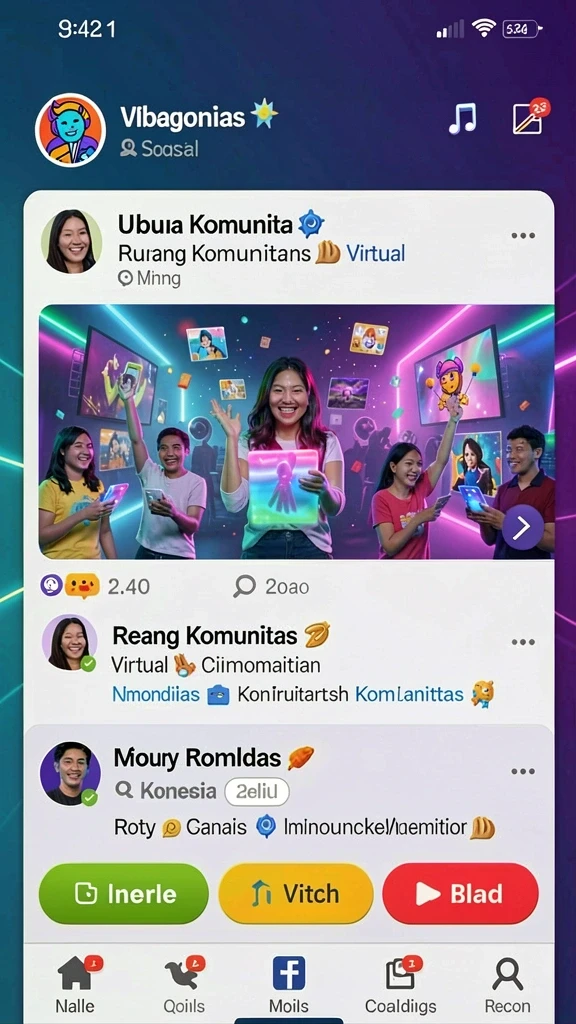Open the Vibagonias profile avatar

(x=71, y=129)
